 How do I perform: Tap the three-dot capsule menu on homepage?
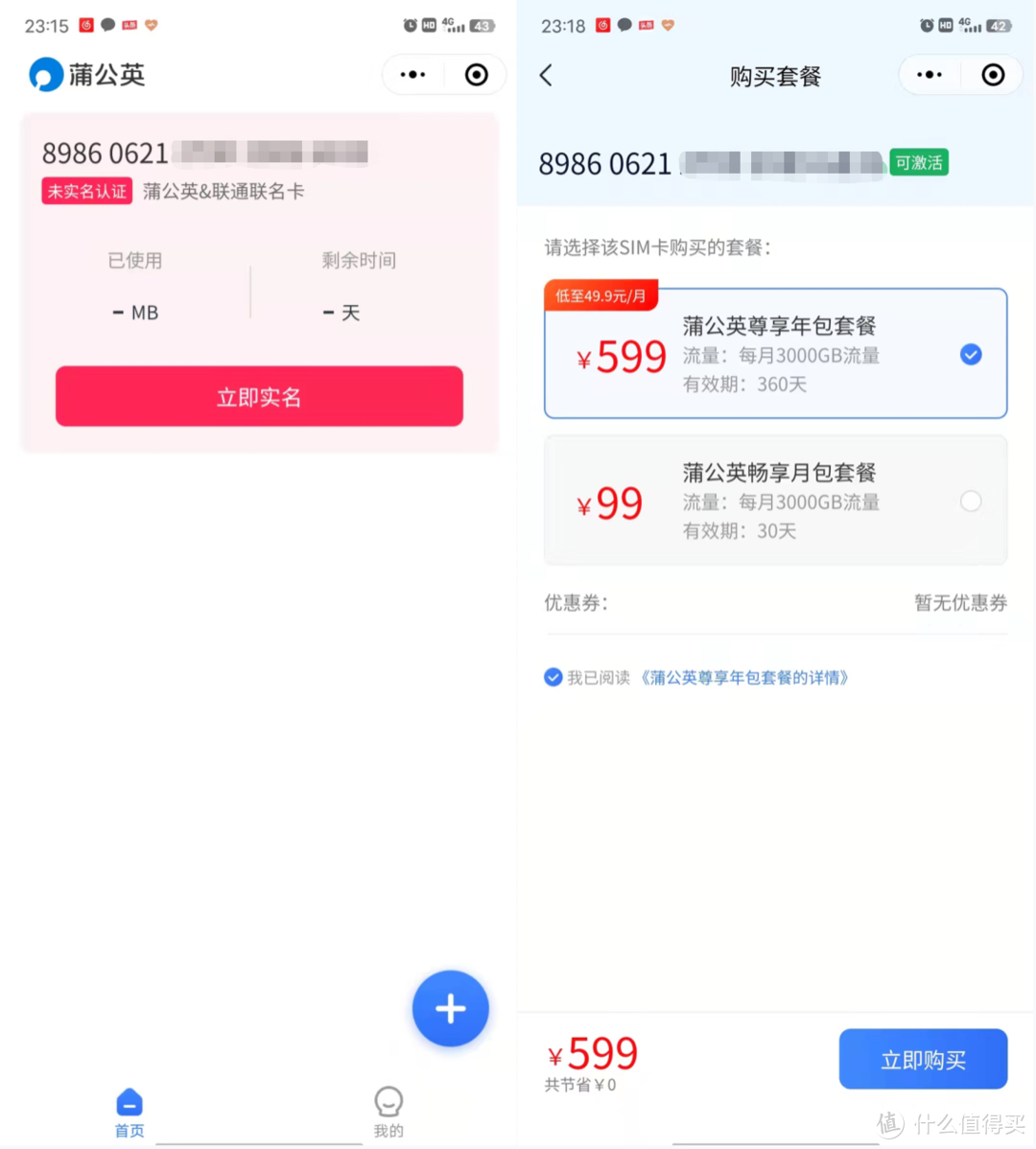coord(411,74)
